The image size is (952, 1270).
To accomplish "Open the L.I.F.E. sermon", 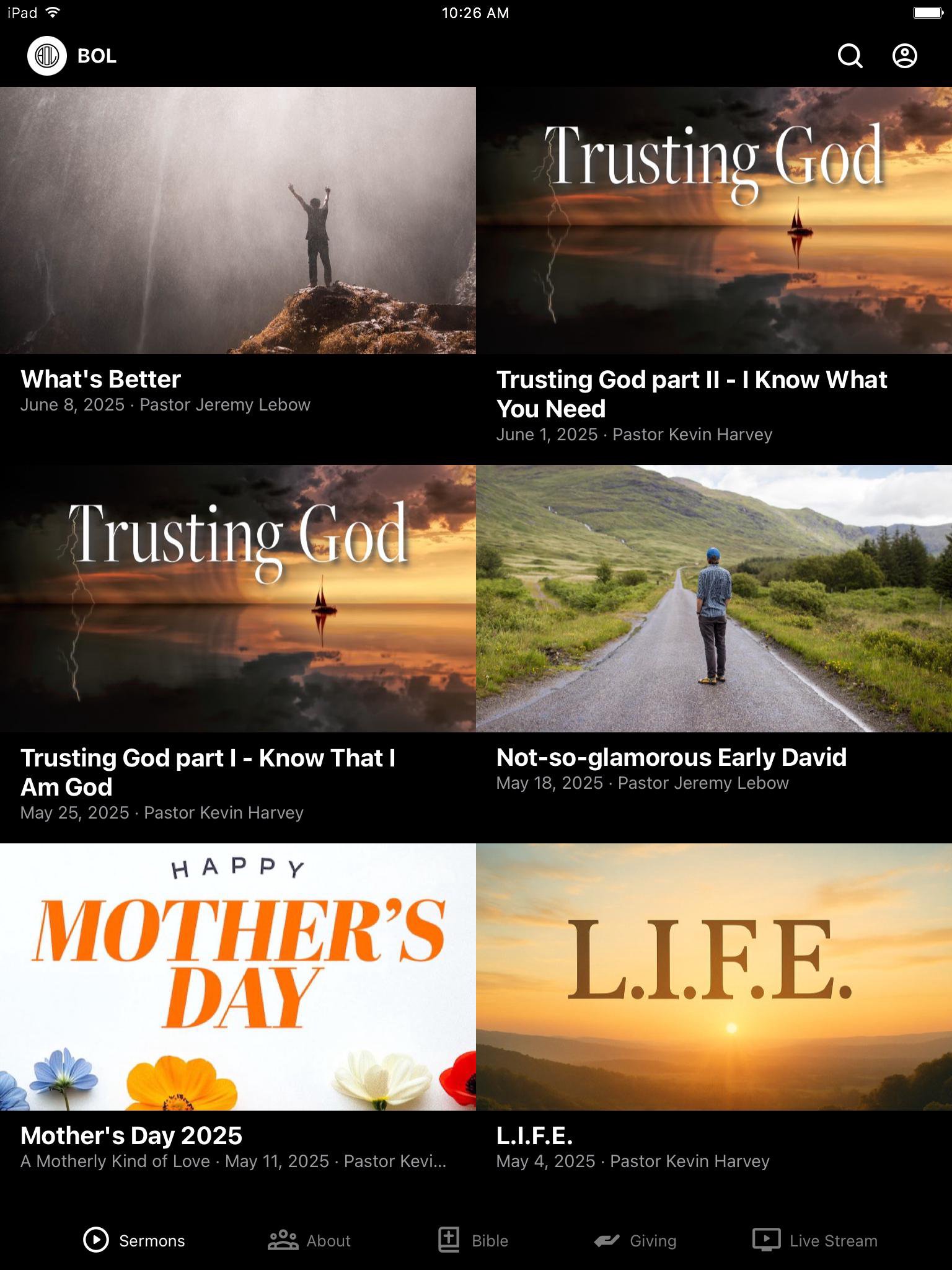I will (714, 977).
